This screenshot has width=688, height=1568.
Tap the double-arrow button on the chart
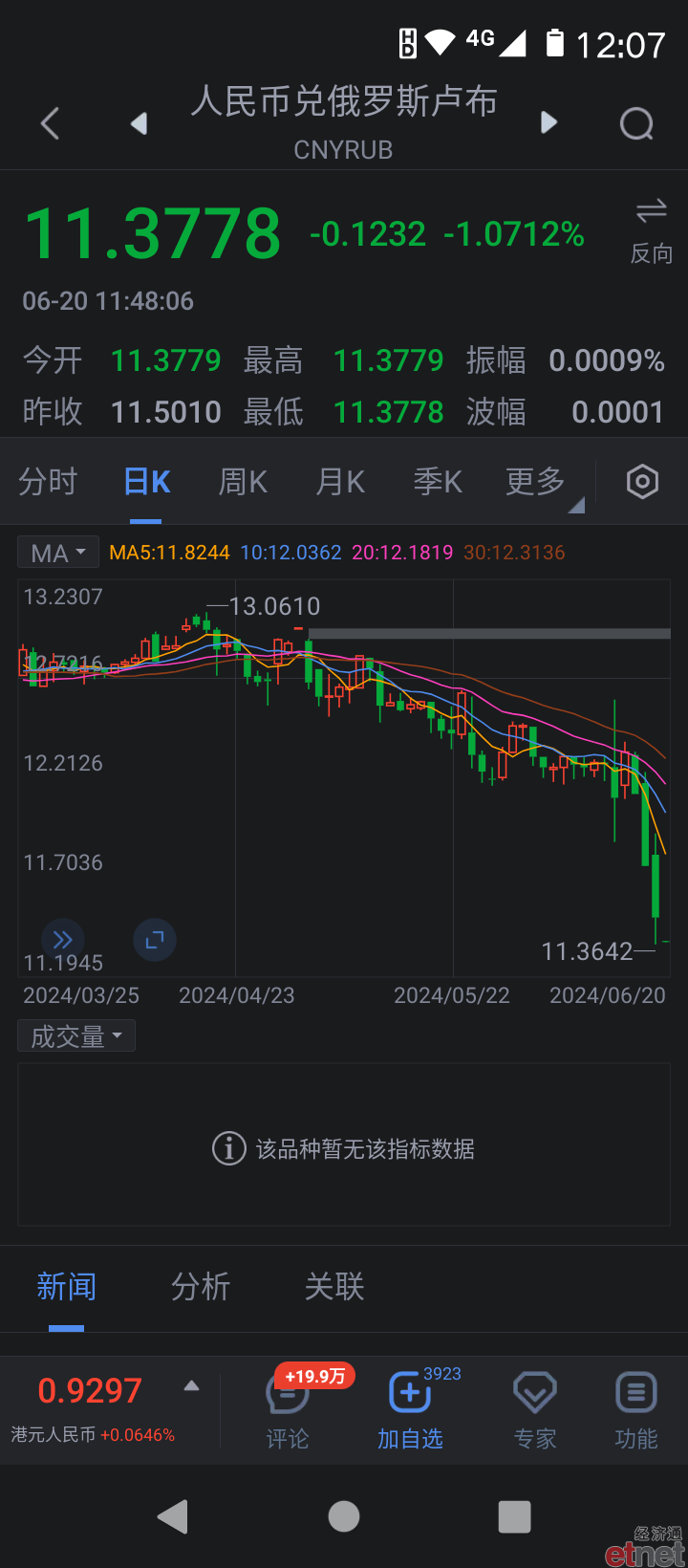coord(63,941)
